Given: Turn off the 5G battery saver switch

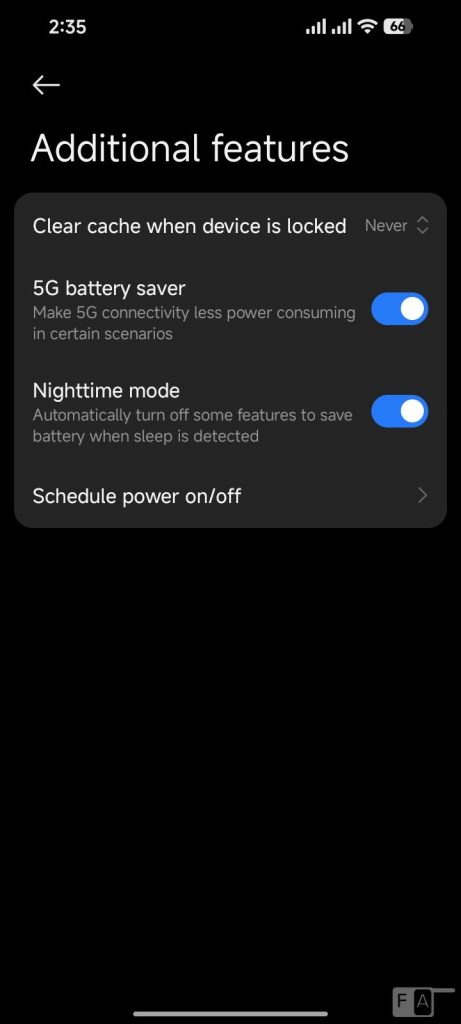Looking at the screenshot, I should click(400, 309).
